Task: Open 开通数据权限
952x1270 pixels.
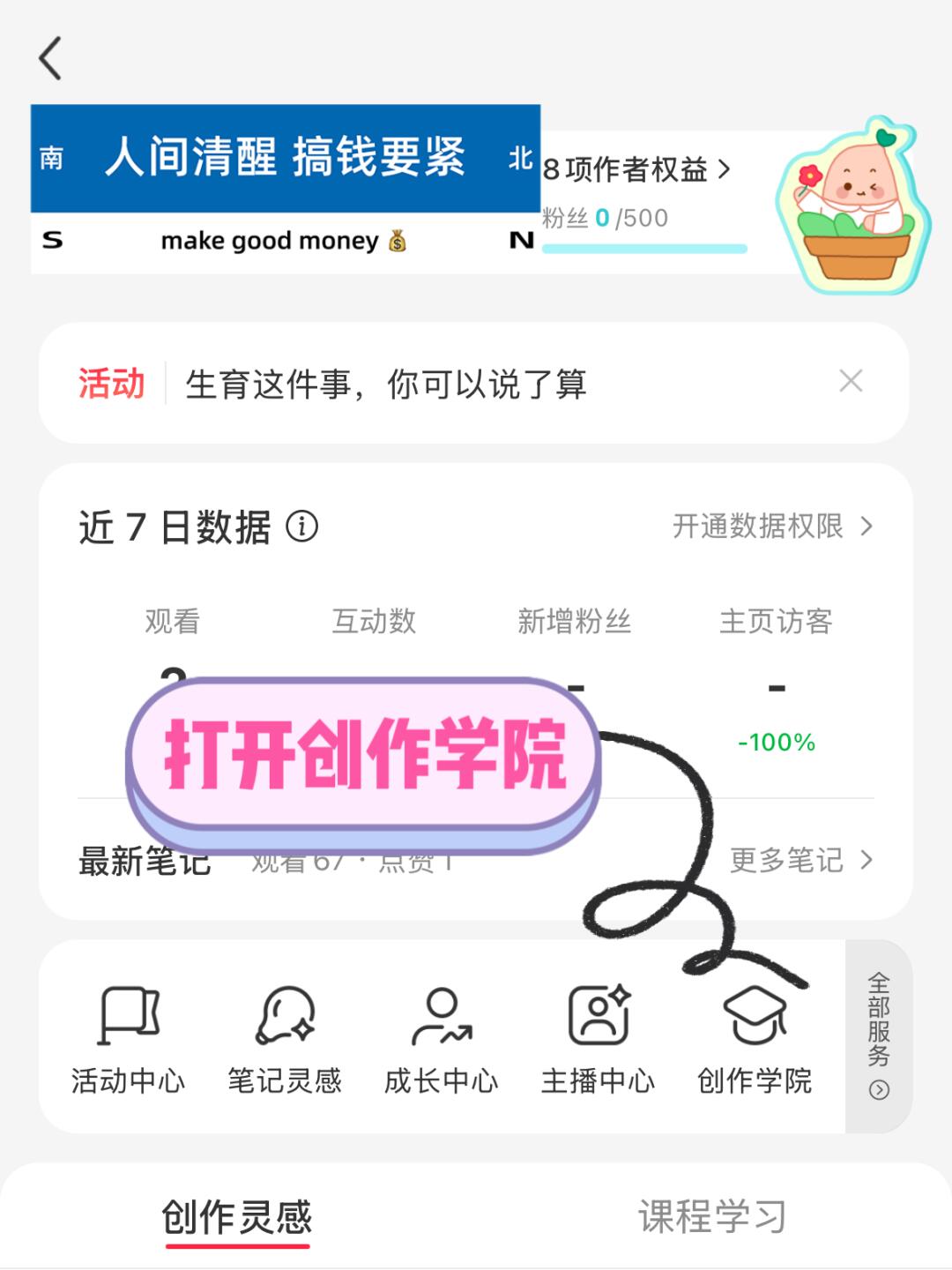Action: pos(772,527)
